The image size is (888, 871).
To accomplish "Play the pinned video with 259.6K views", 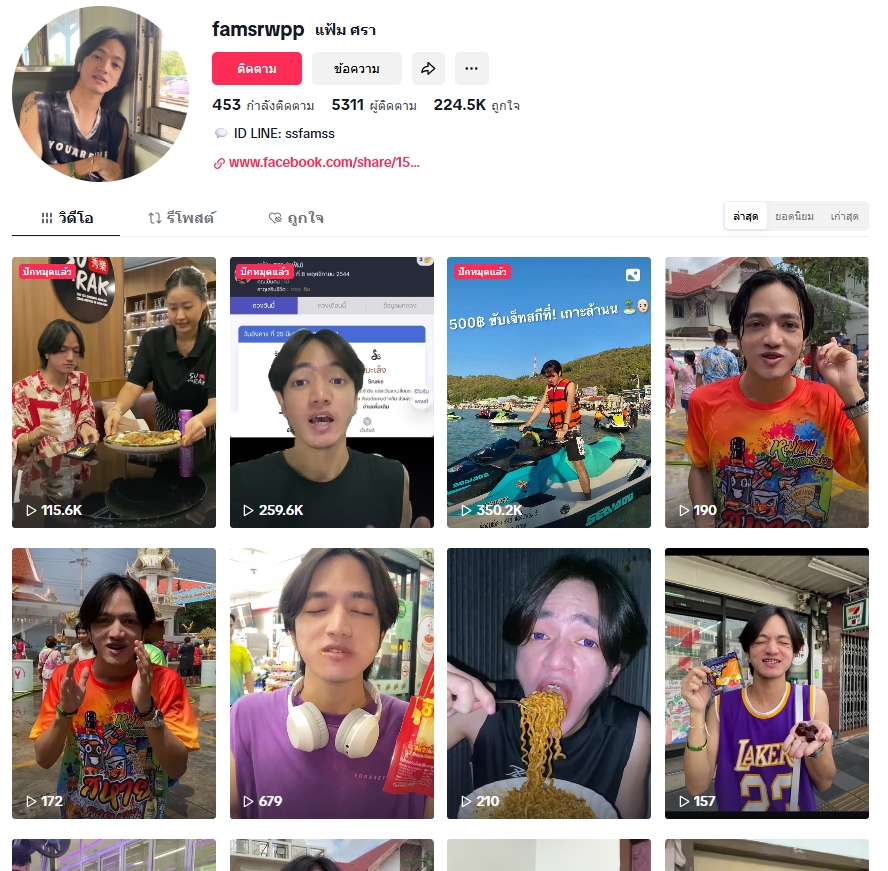I will (332, 392).
